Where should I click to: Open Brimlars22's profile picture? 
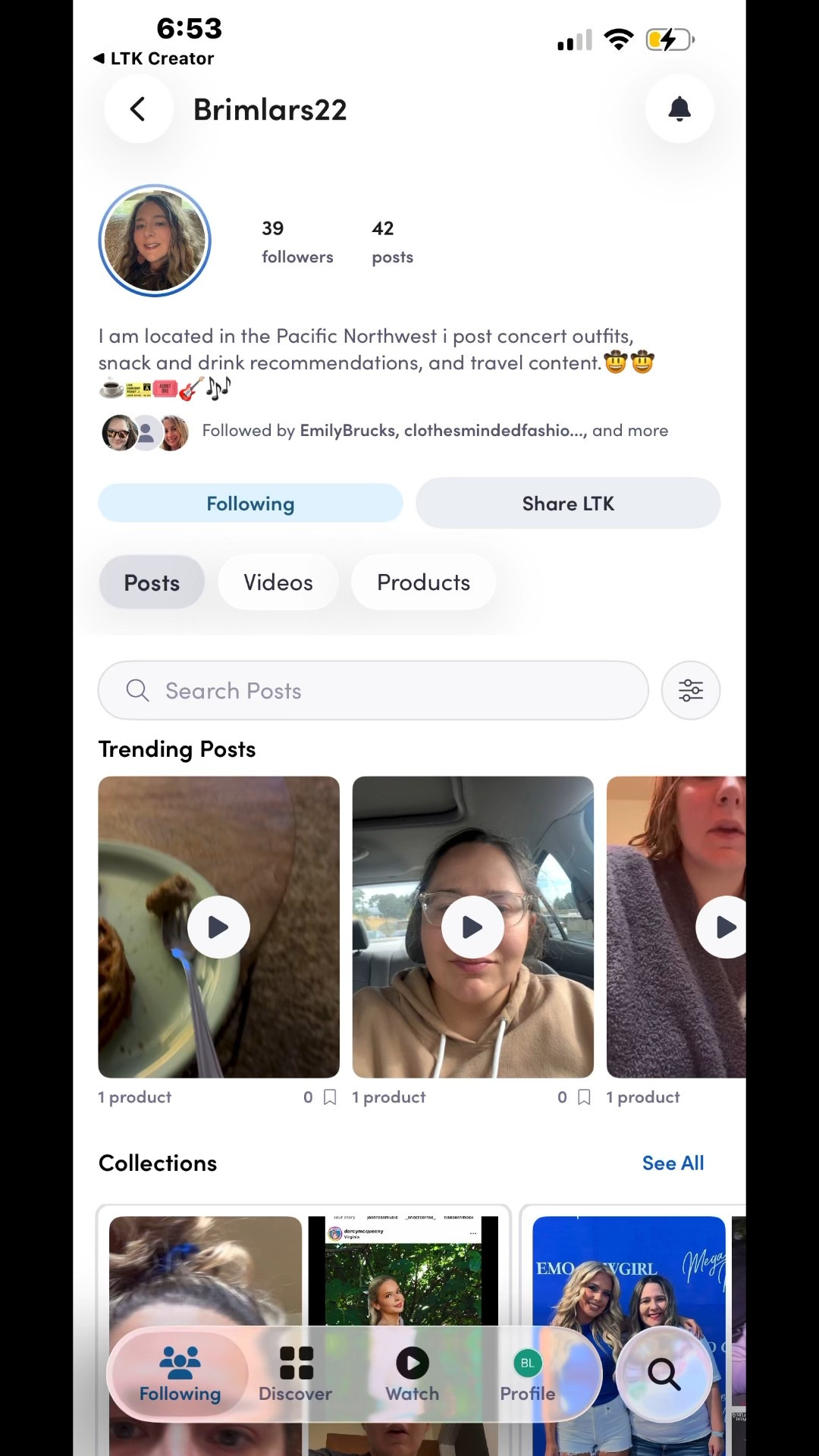tap(155, 241)
